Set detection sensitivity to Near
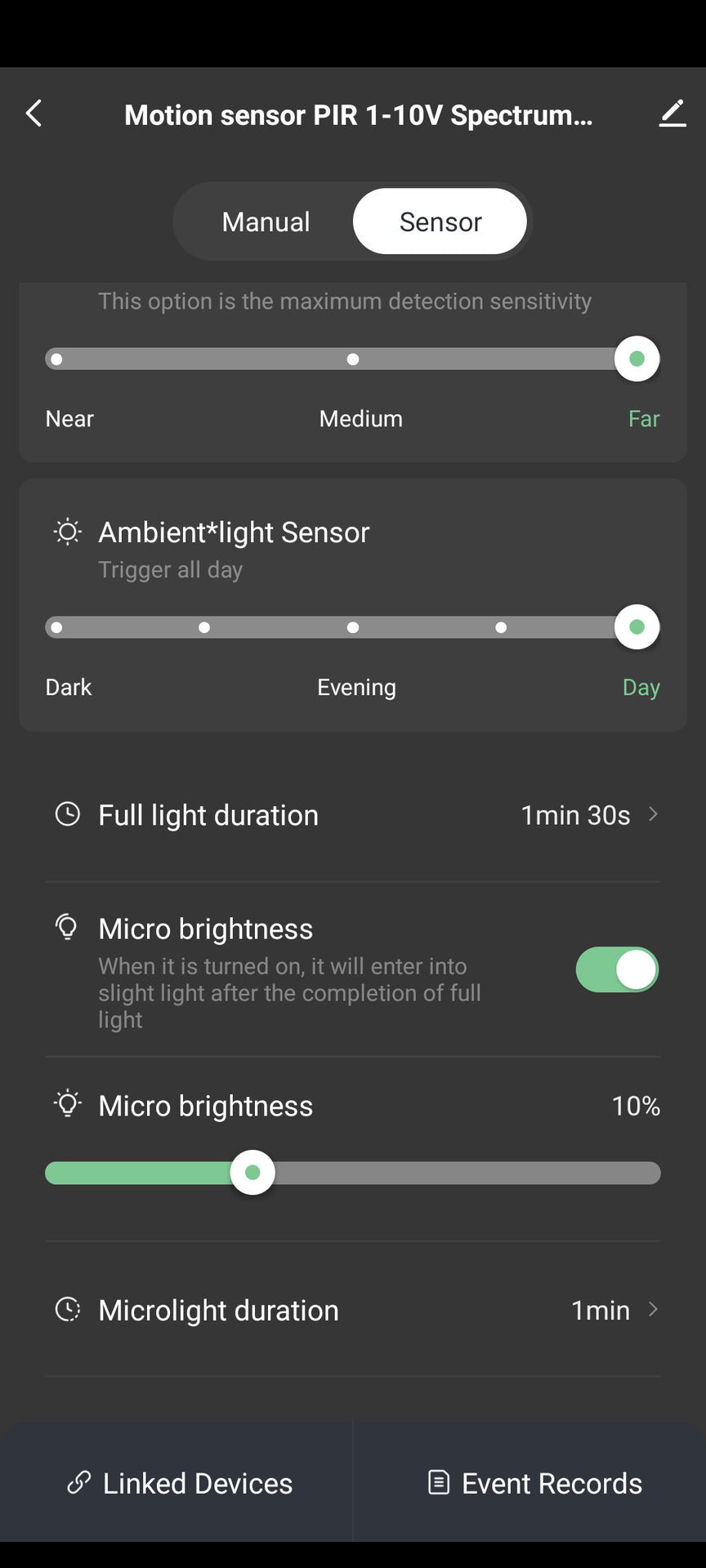This screenshot has width=706, height=1568. tap(56, 359)
